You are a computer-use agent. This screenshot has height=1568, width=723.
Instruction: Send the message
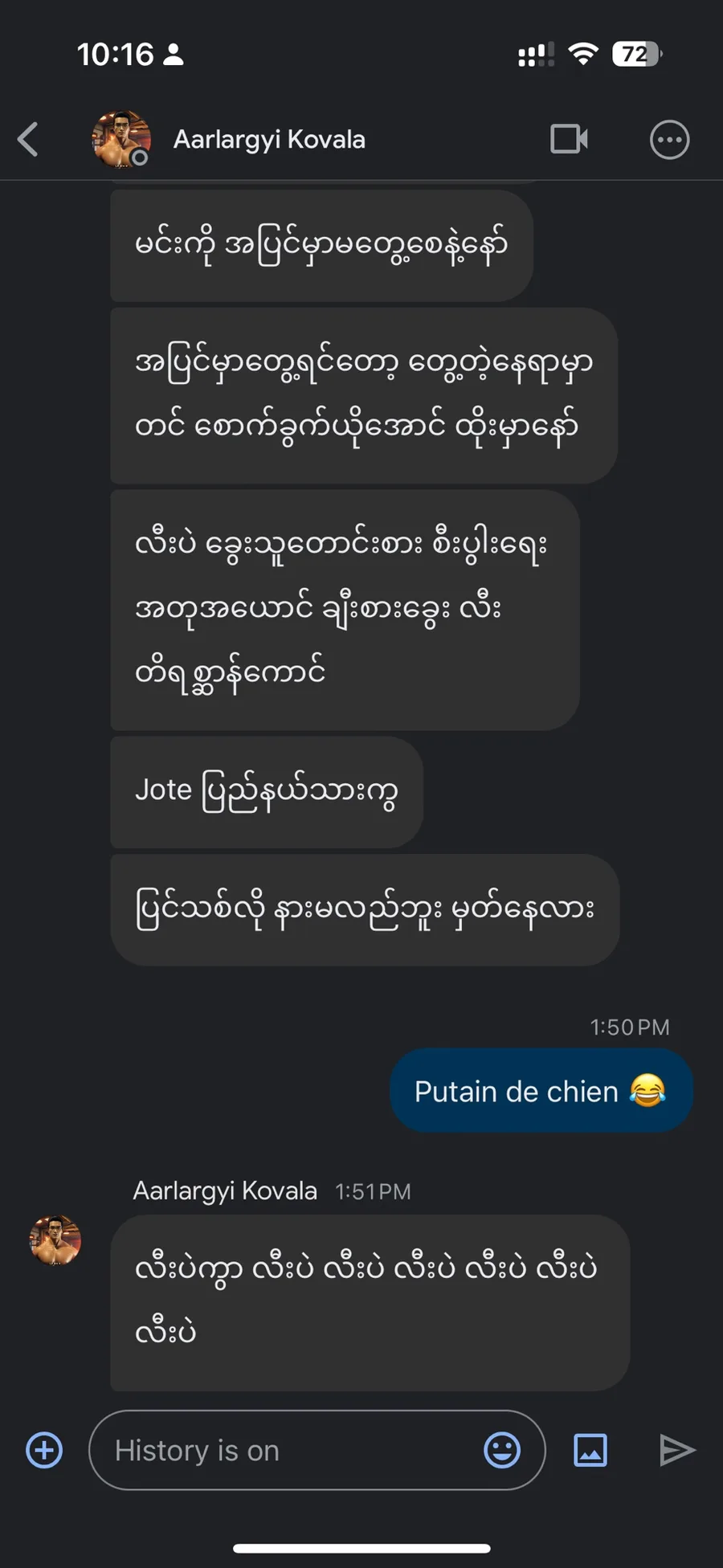pyautogui.click(x=676, y=1451)
